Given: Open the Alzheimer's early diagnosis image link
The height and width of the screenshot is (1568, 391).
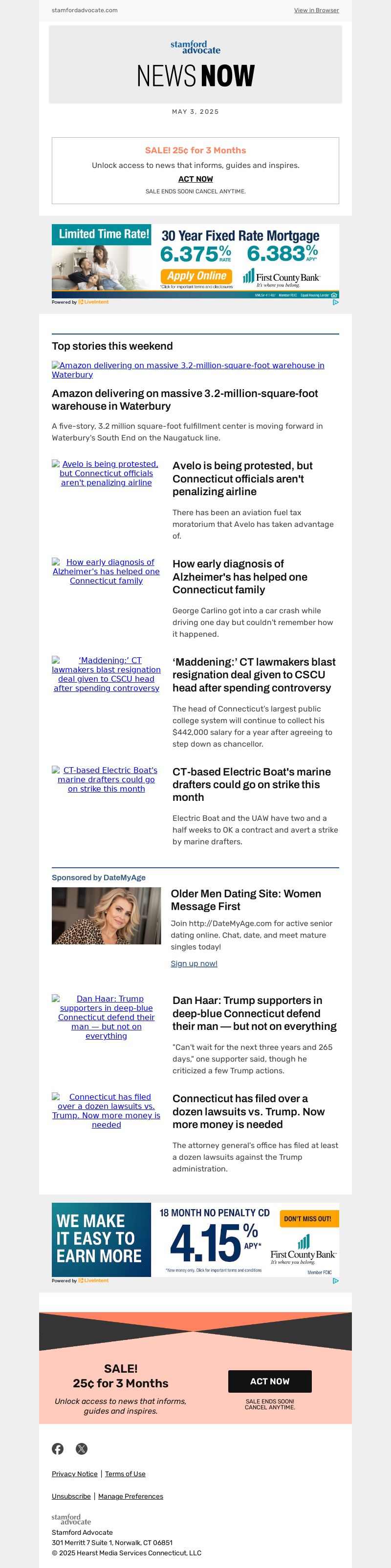Looking at the screenshot, I should (x=107, y=571).
